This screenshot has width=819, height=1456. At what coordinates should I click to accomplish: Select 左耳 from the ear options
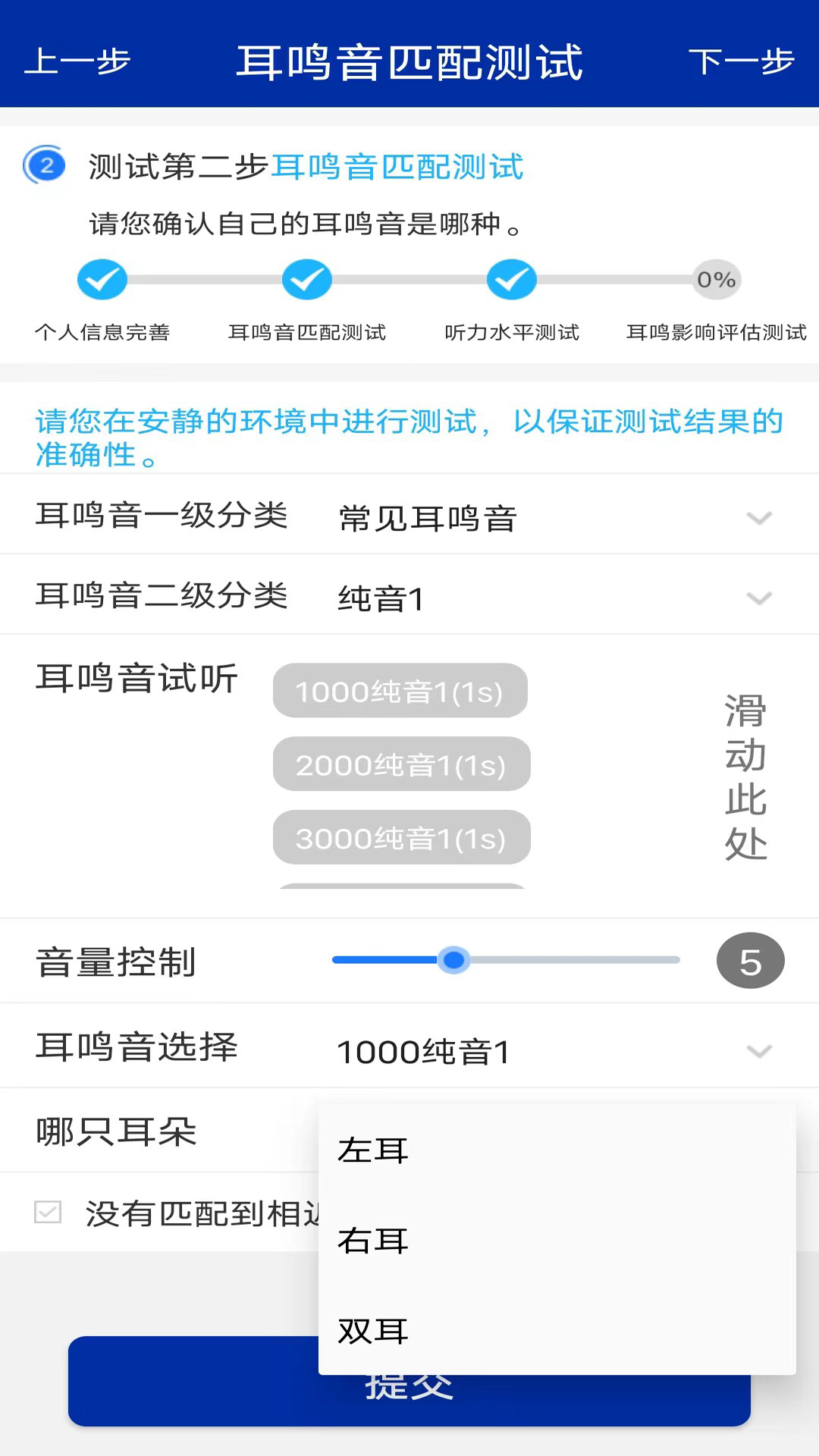372,1150
